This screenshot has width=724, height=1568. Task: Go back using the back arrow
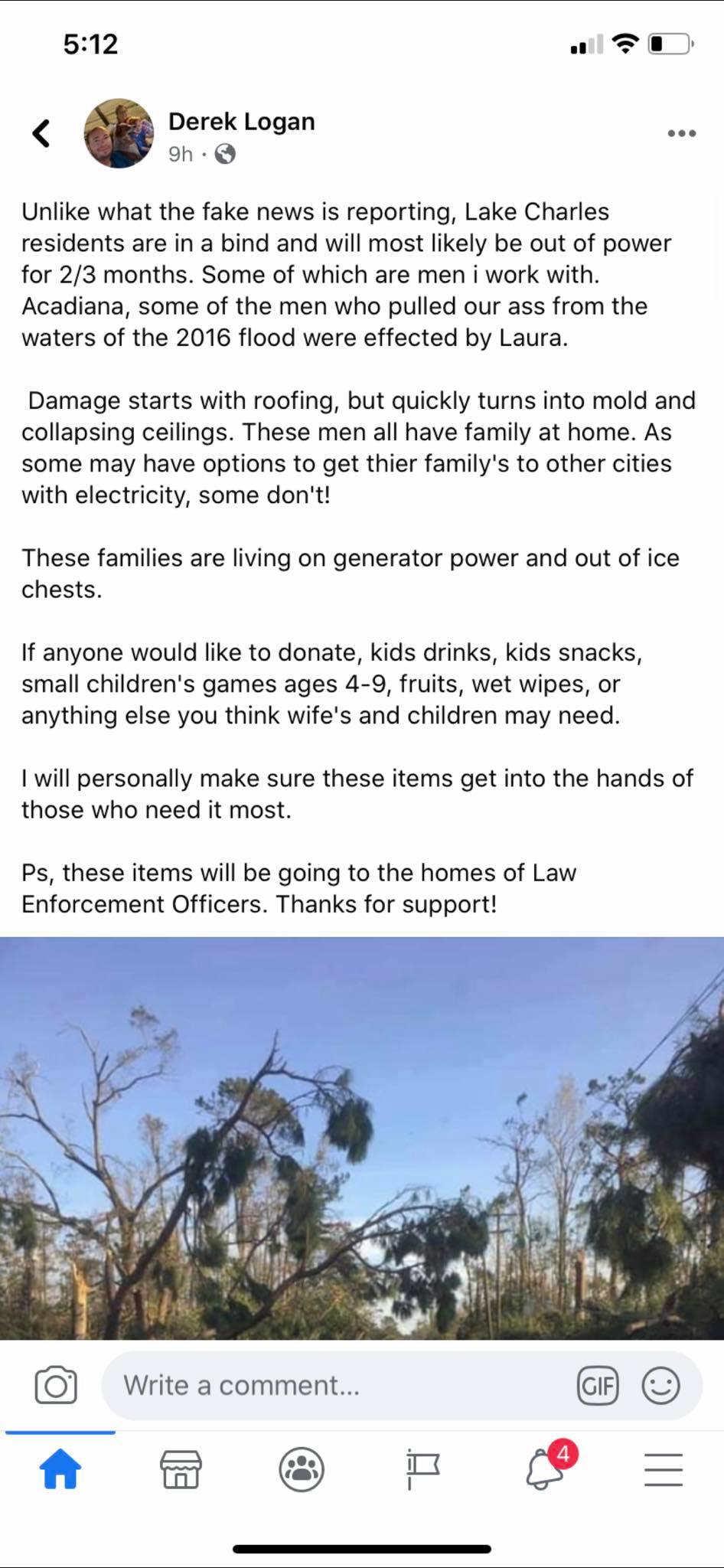point(41,133)
